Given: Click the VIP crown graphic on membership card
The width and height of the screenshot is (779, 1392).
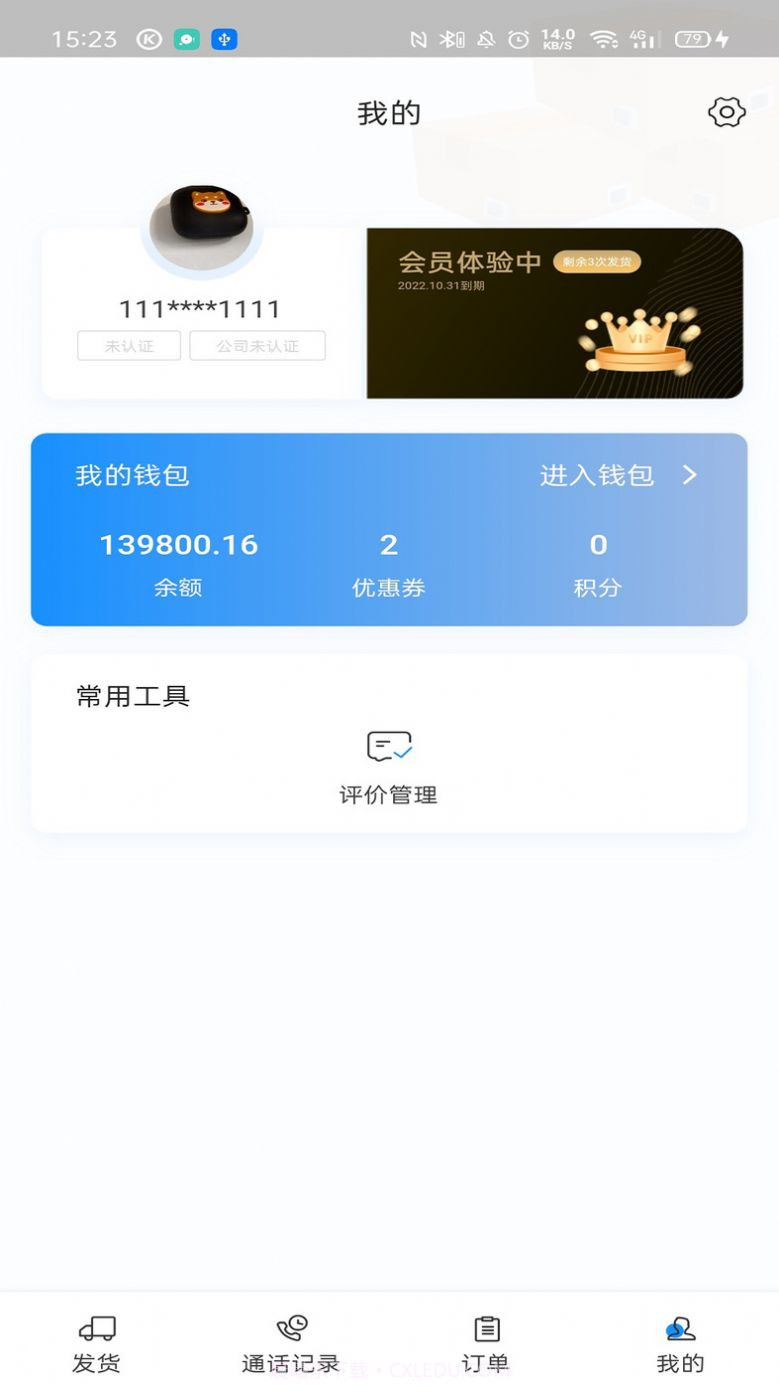Looking at the screenshot, I should coord(637,340).
